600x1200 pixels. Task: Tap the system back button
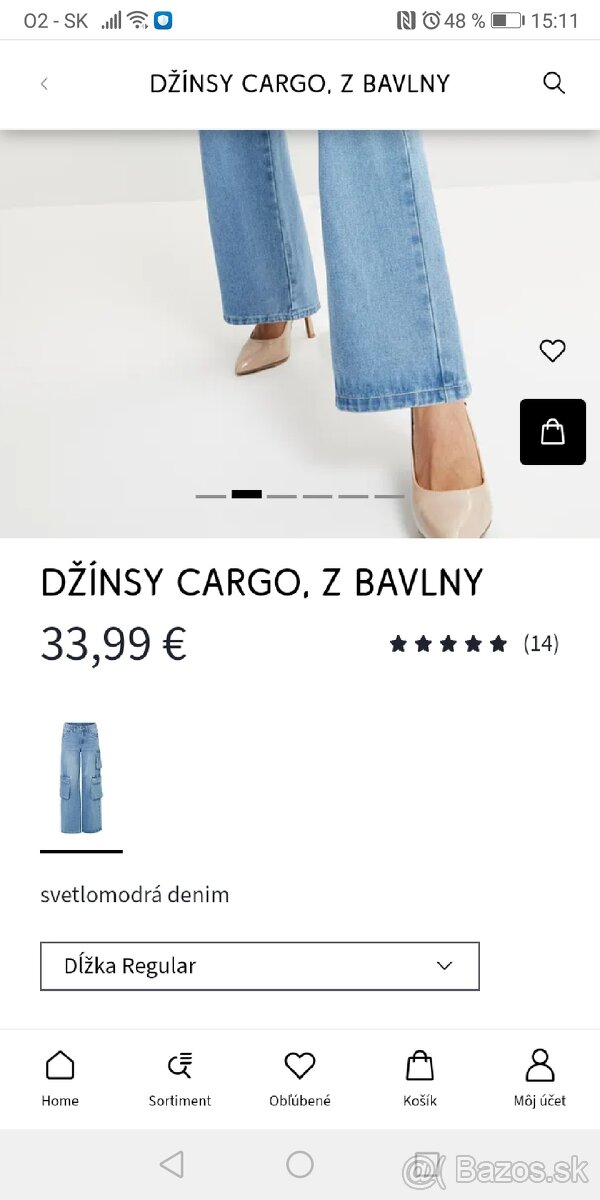pyautogui.click(x=172, y=1164)
